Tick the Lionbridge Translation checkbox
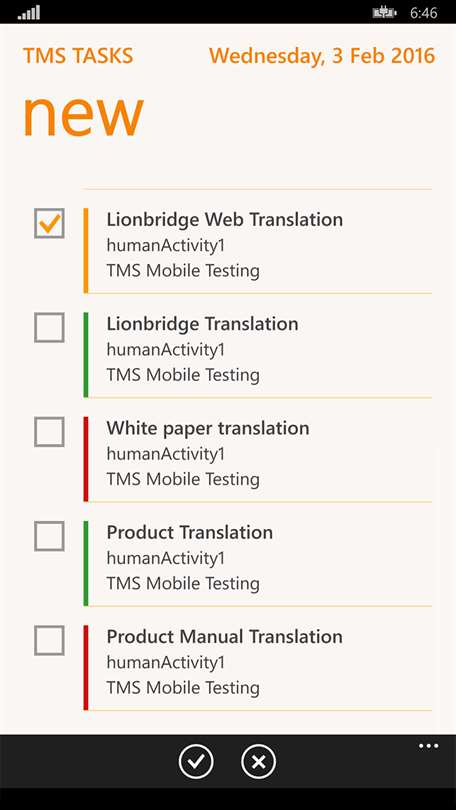 pyautogui.click(x=50, y=328)
